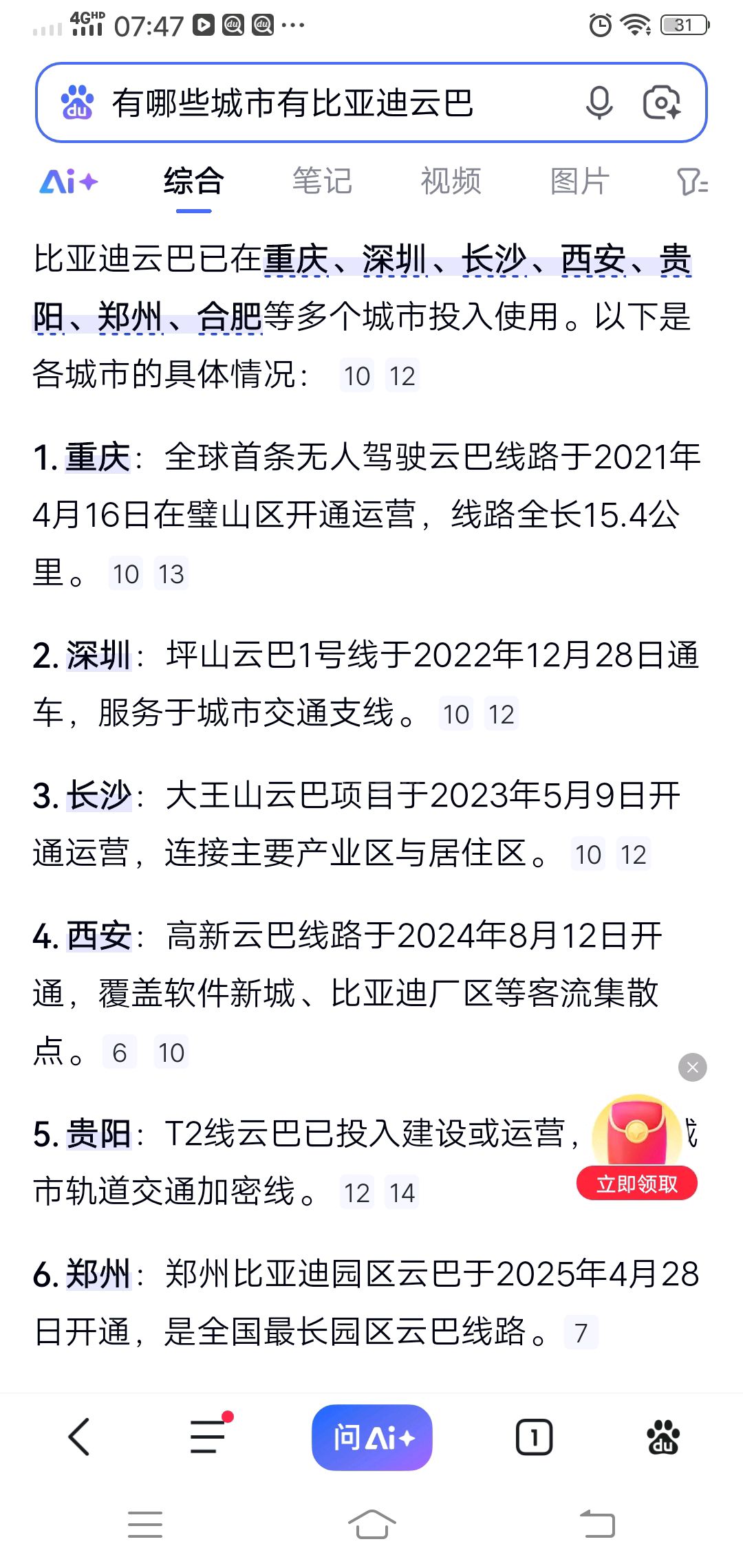The height and width of the screenshot is (1568, 743).
Task: Dismiss the red envelope popup
Action: (692, 1067)
